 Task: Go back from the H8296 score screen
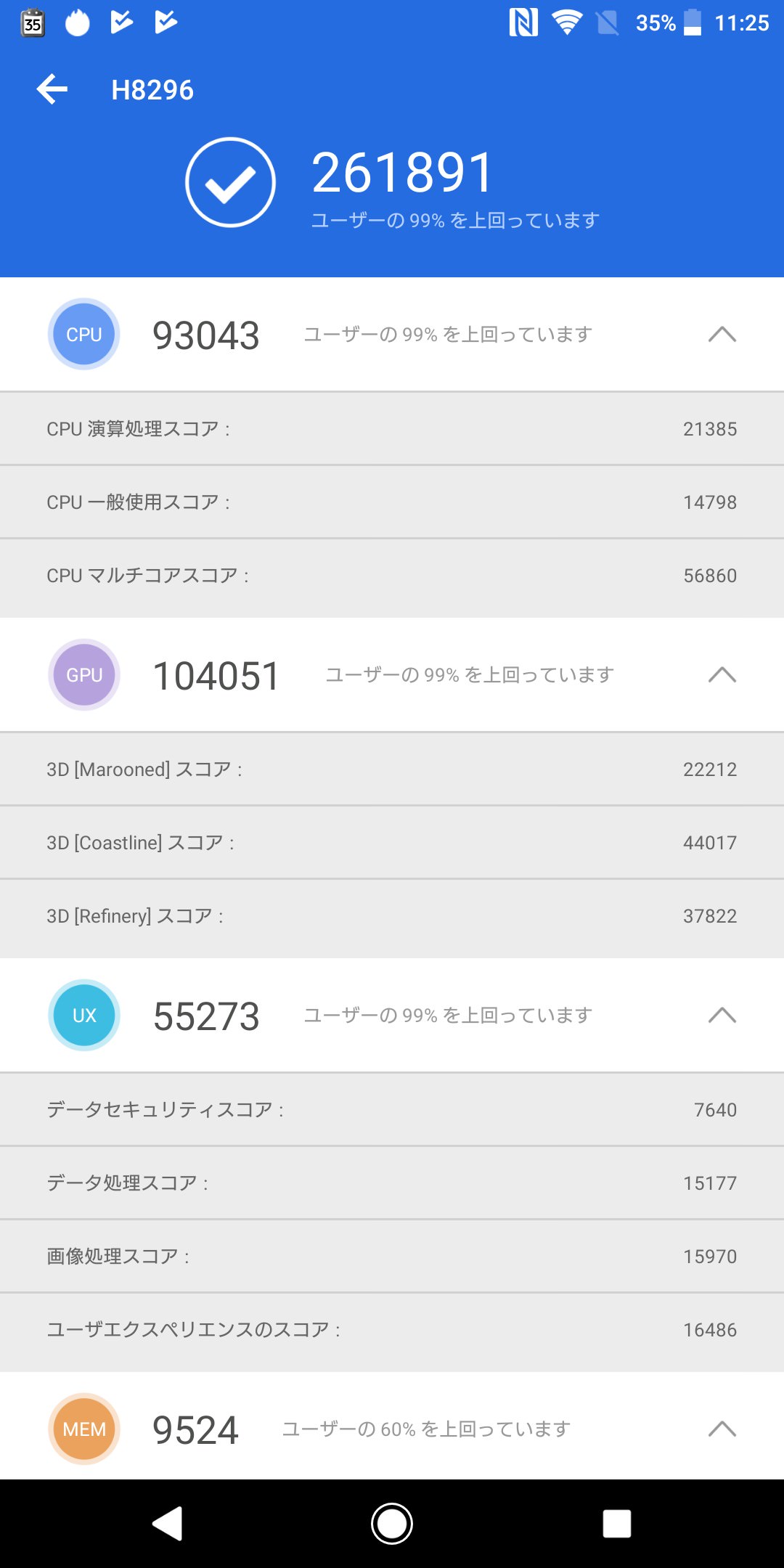(x=52, y=89)
